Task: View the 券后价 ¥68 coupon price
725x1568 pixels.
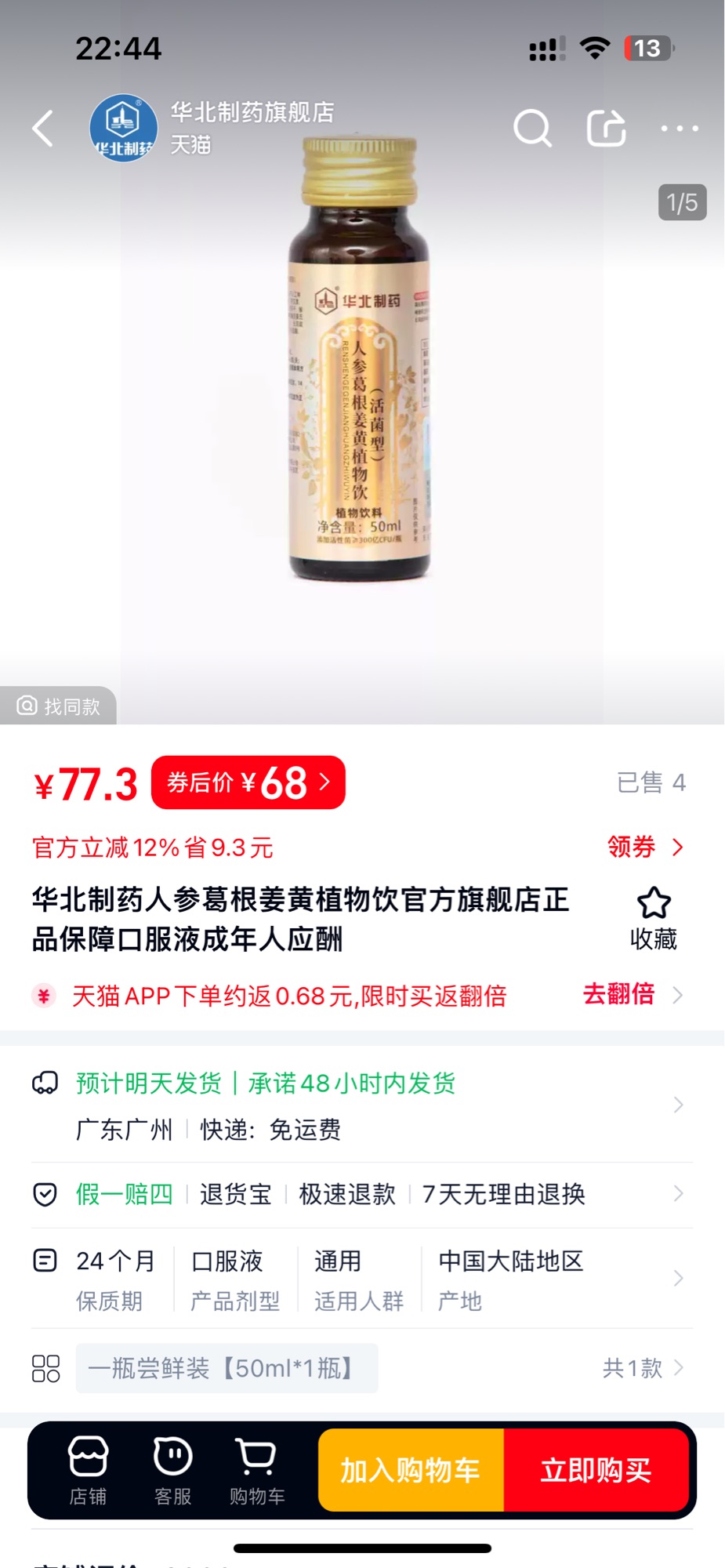Action: (x=248, y=782)
